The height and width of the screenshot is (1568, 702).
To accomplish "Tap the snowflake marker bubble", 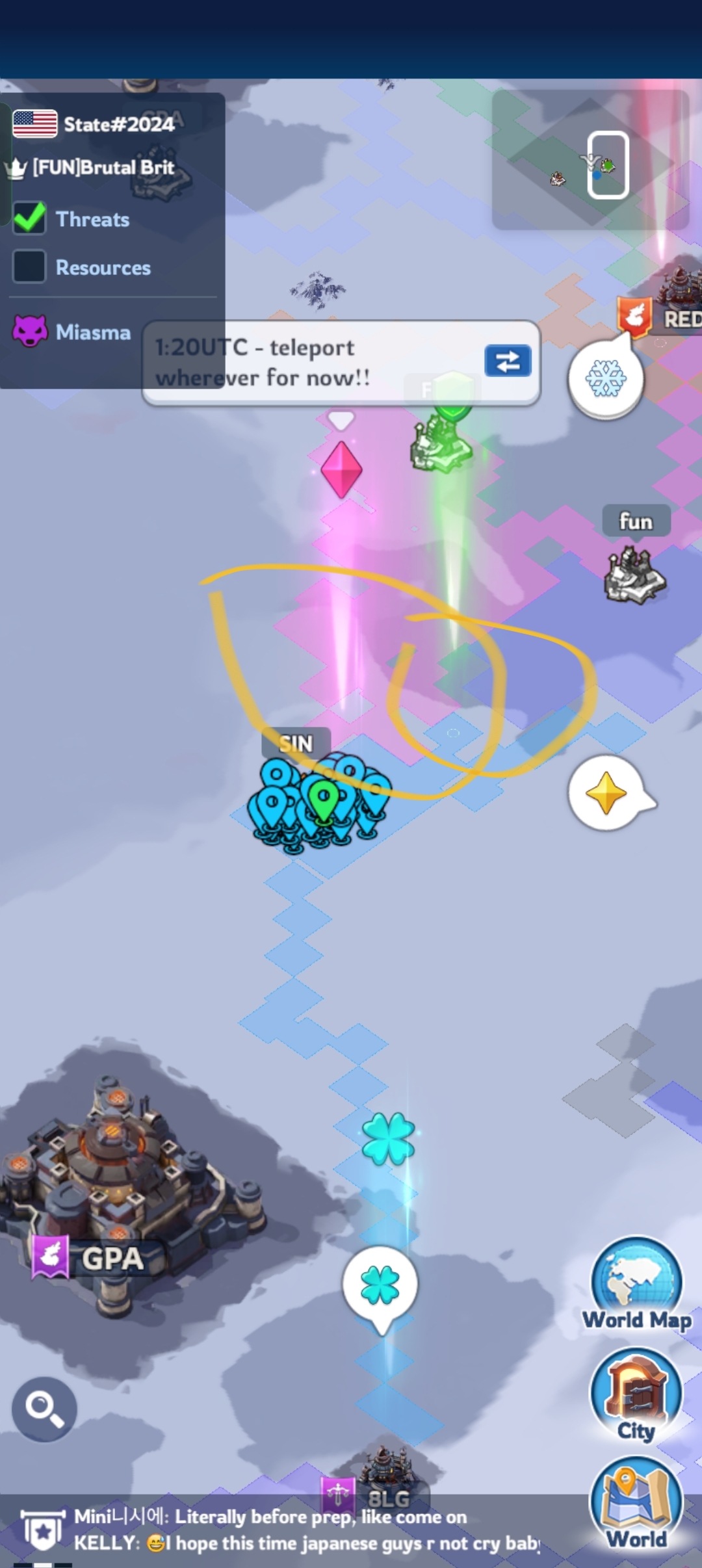I will (606, 379).
